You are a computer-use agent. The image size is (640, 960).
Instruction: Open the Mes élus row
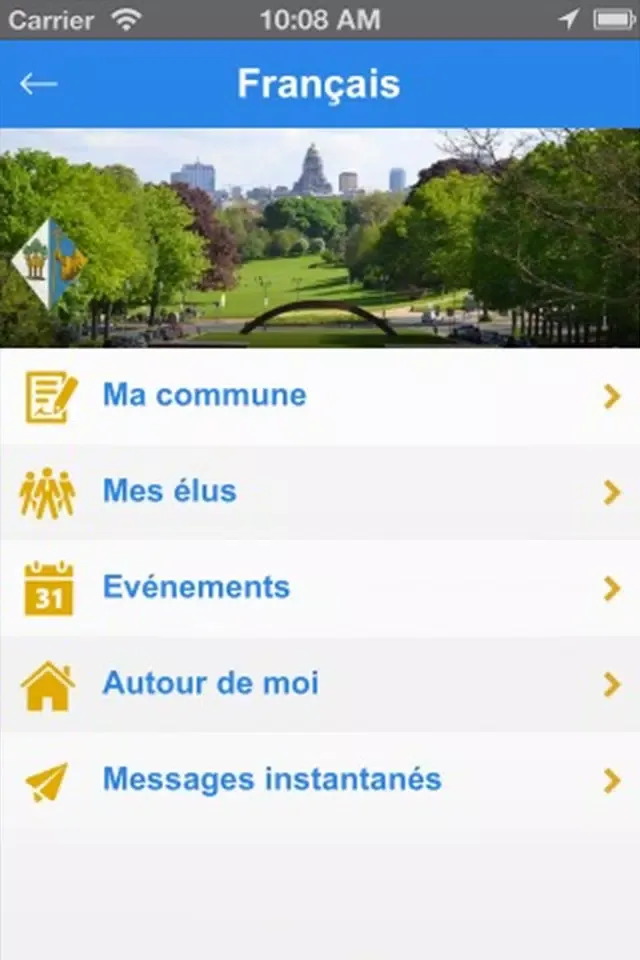[170, 491]
